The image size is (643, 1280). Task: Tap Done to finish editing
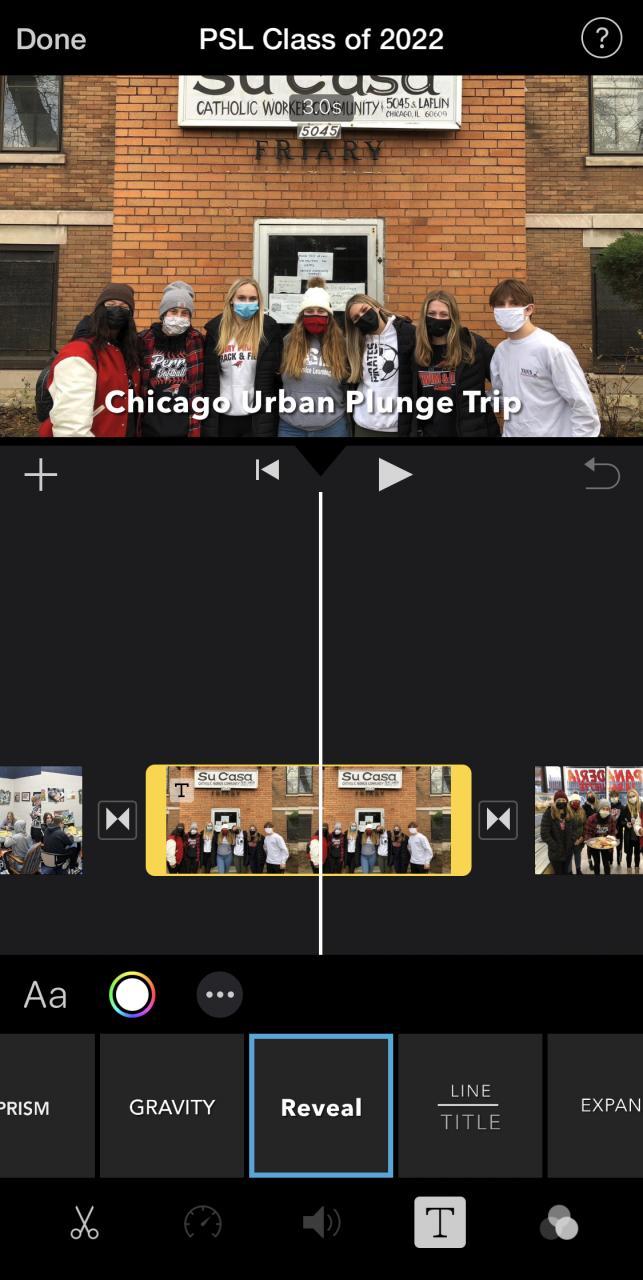[x=51, y=39]
